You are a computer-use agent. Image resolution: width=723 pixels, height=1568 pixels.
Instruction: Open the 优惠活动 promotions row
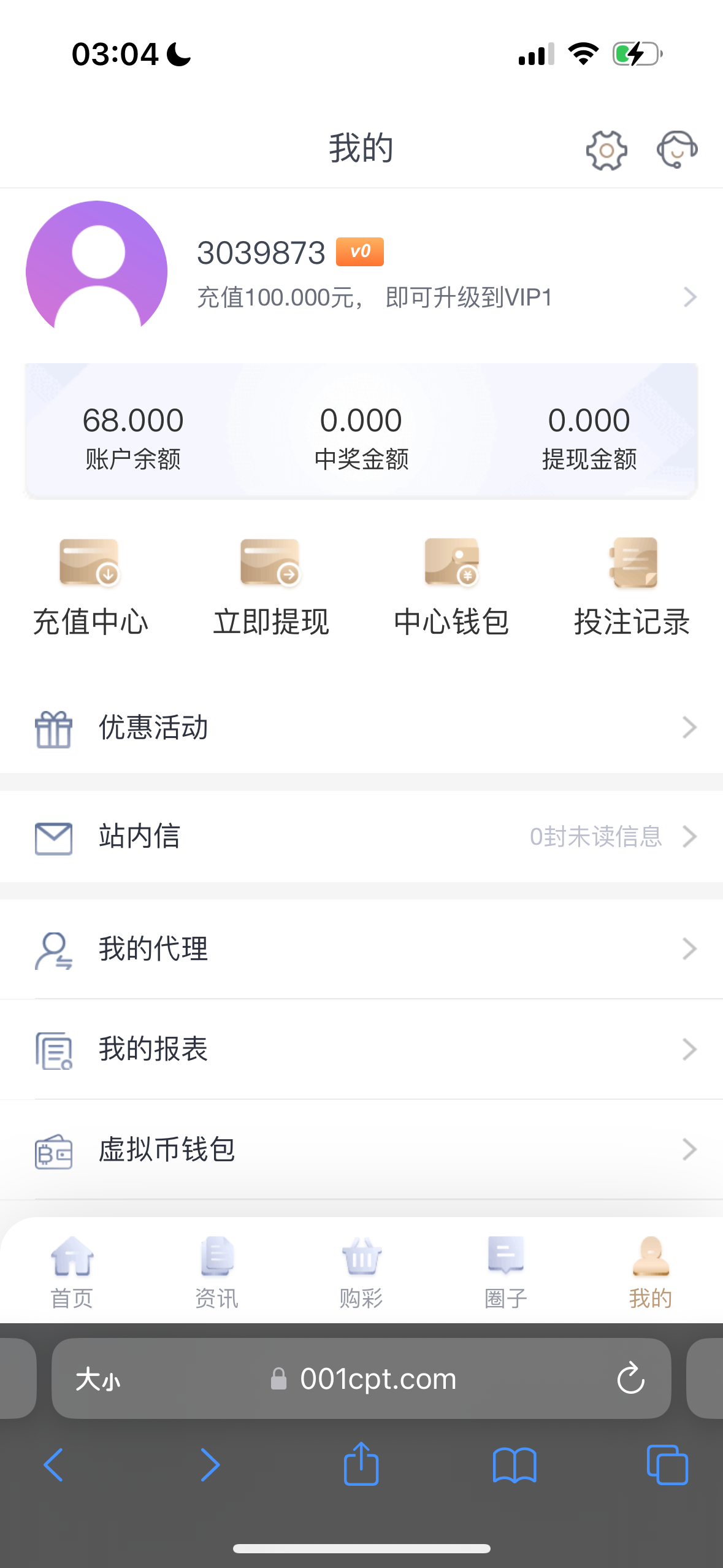click(x=361, y=728)
